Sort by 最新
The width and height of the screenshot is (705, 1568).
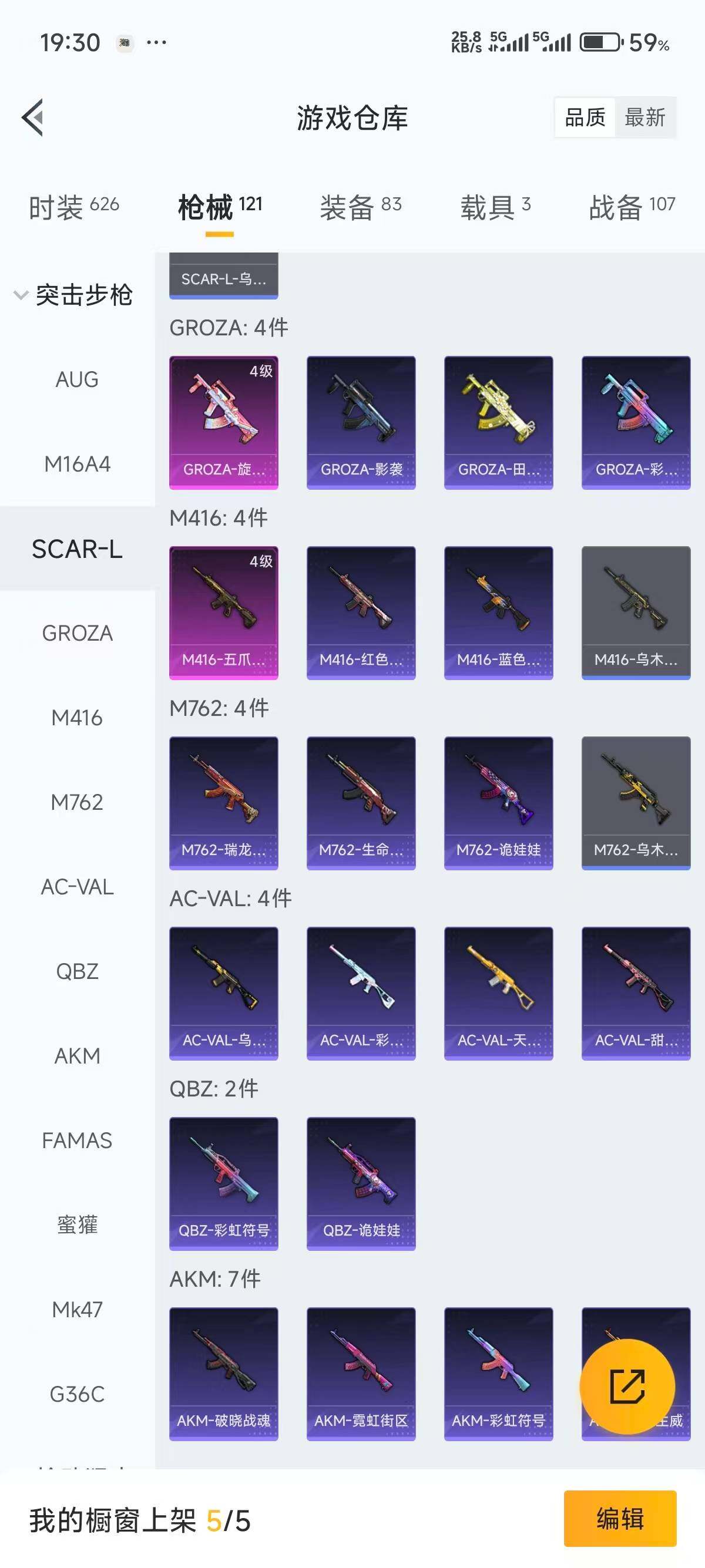click(x=644, y=117)
